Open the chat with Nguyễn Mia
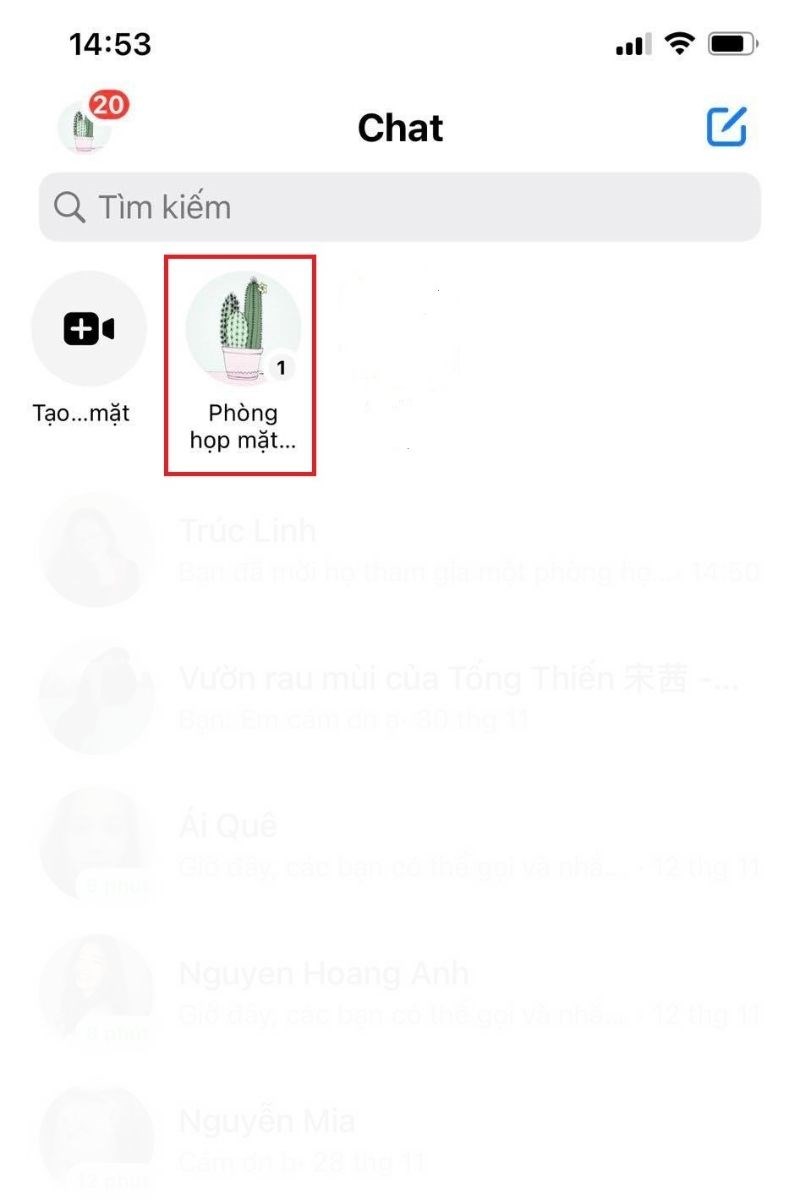This screenshot has height=1200, width=800. (x=400, y=1140)
